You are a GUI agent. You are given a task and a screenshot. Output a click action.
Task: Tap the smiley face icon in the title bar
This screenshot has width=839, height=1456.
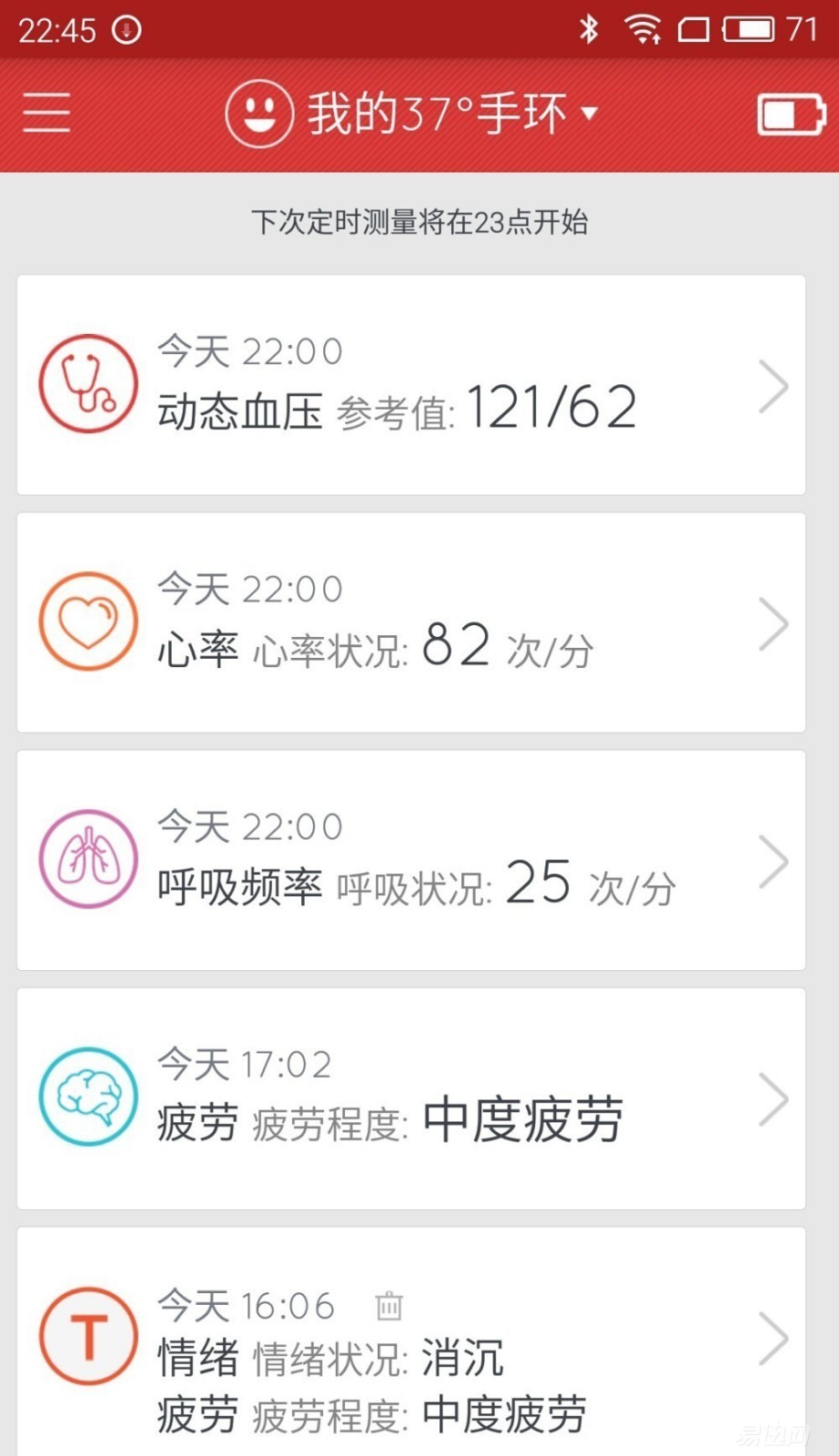258,111
